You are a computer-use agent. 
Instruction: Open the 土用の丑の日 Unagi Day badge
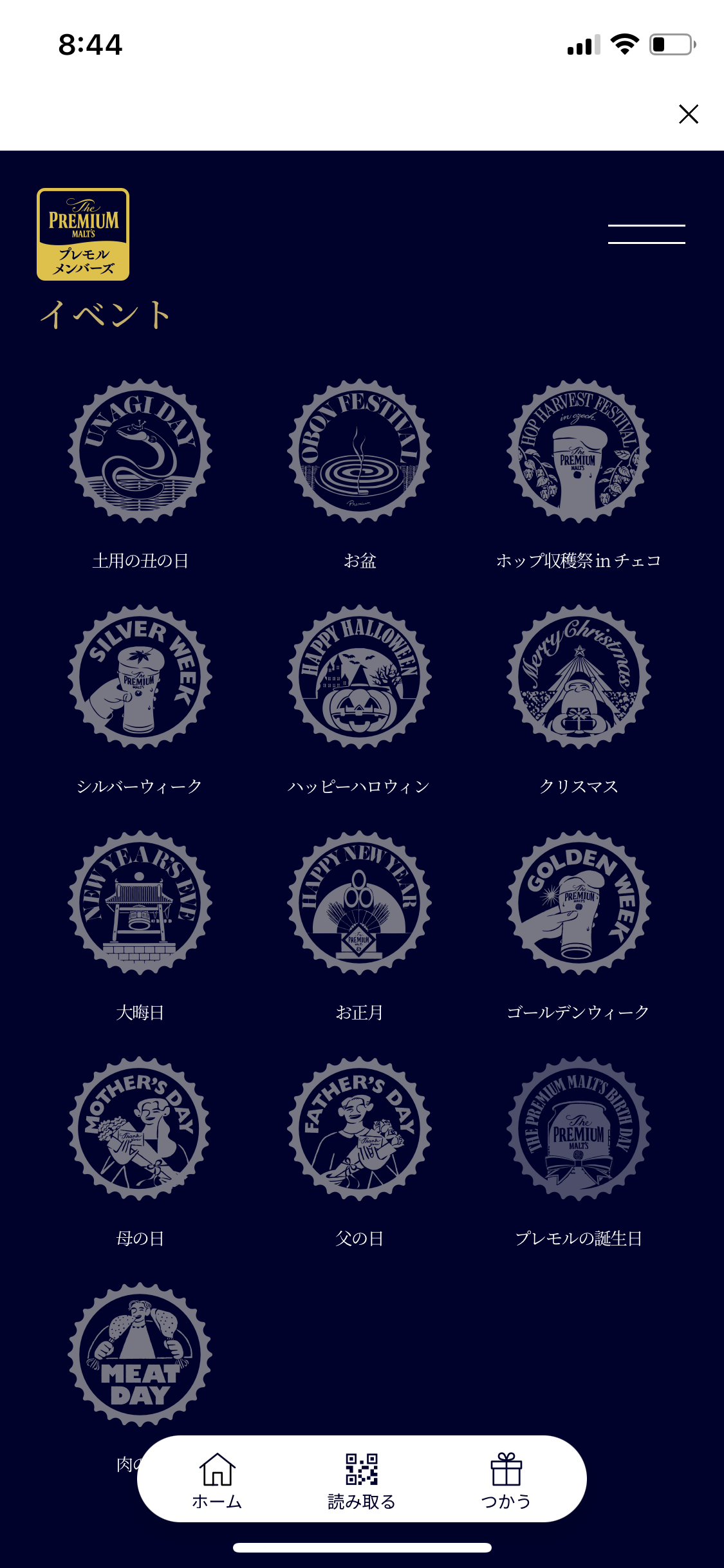click(x=140, y=451)
